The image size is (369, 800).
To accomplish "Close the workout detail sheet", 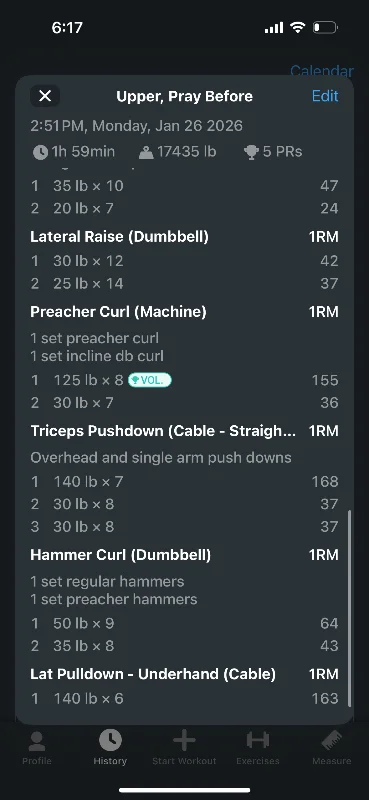I will pos(45,96).
